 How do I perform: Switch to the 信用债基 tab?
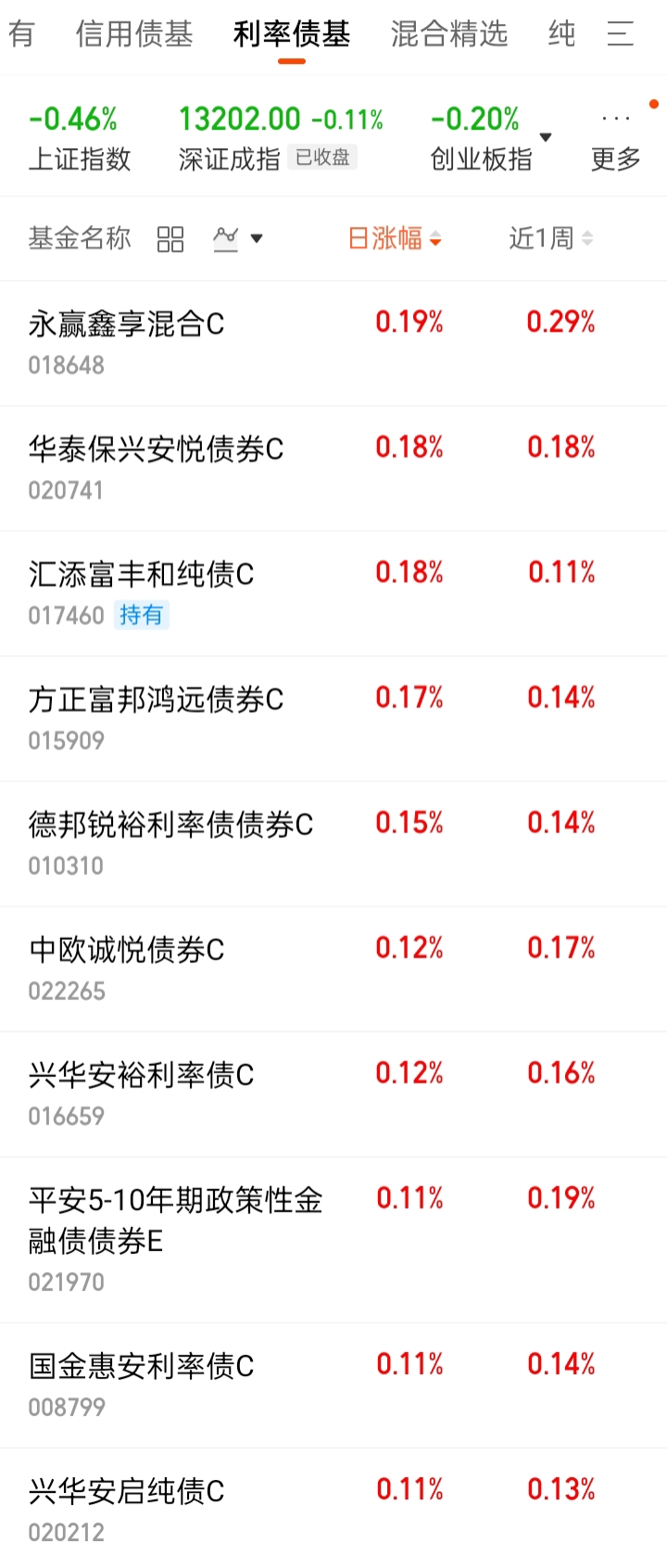click(134, 34)
